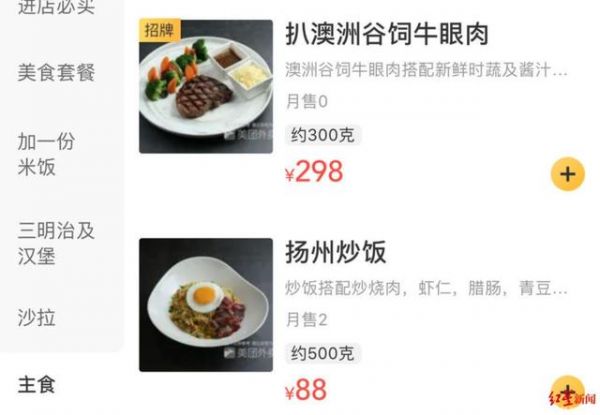Switch to 美食套餐 category
The width and height of the screenshot is (600, 415).
pyautogui.click(x=56, y=73)
